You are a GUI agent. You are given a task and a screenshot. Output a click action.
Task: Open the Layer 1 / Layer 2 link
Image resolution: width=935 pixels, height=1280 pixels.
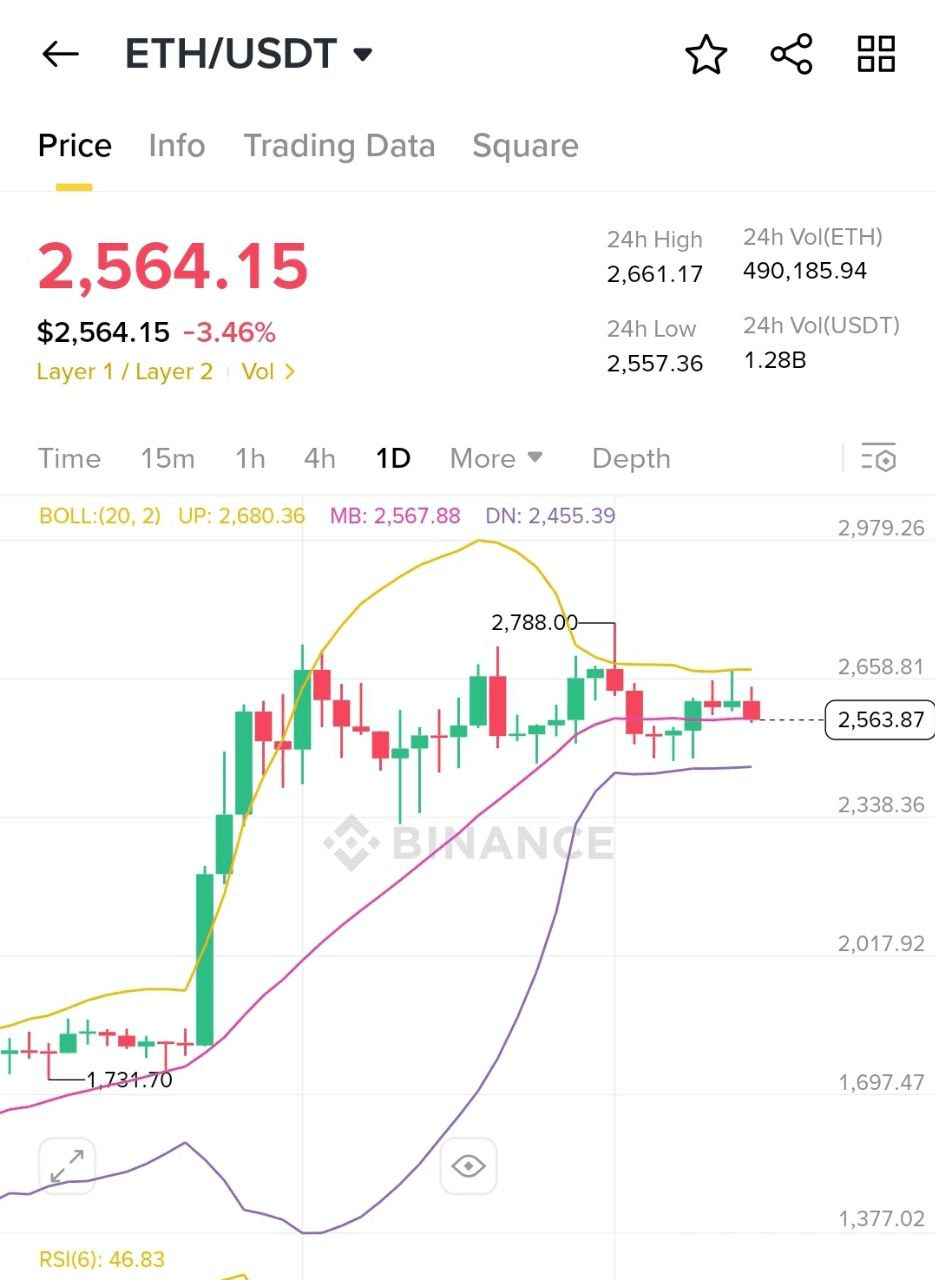pyautogui.click(x=125, y=372)
